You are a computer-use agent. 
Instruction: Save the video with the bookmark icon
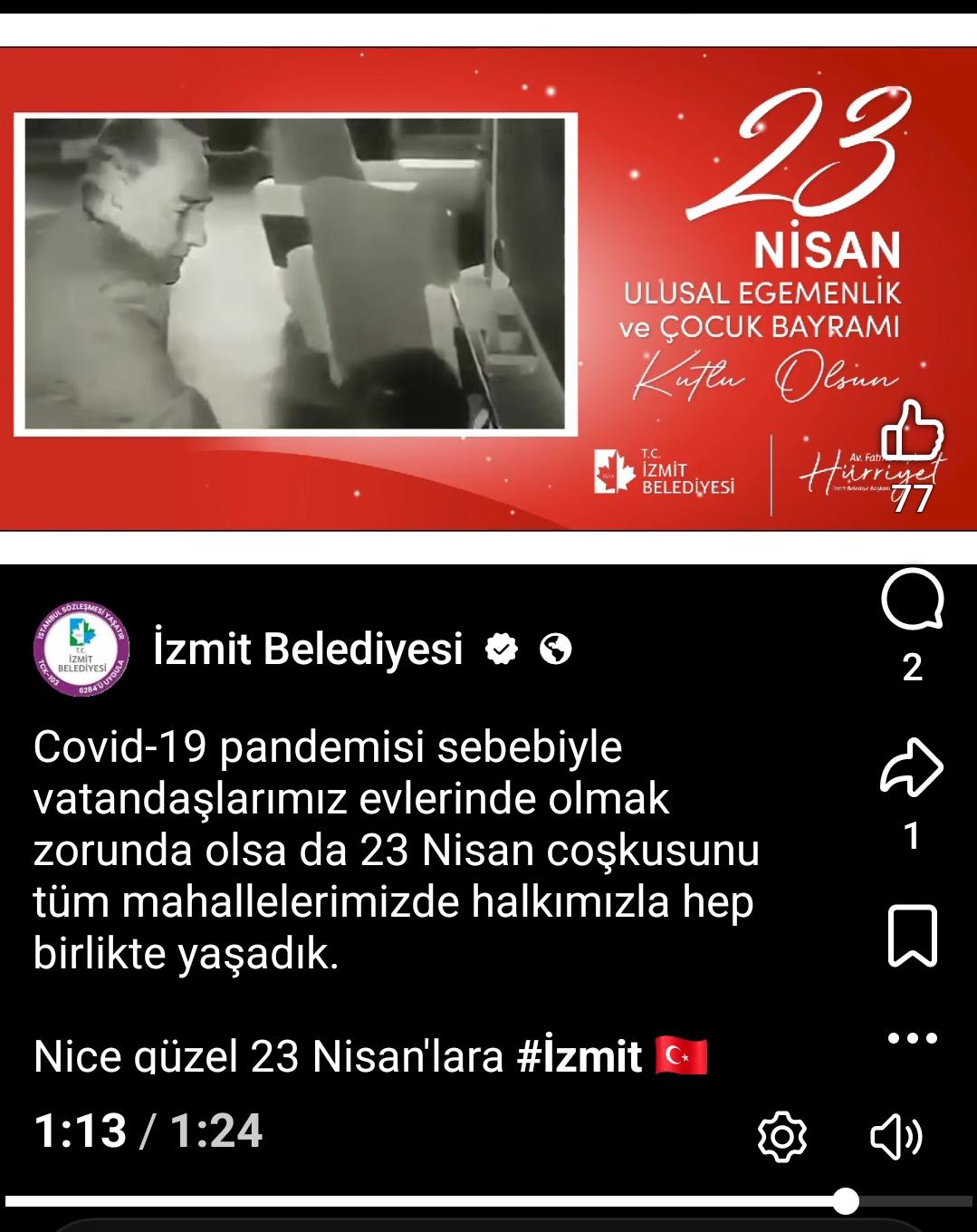[x=912, y=934]
